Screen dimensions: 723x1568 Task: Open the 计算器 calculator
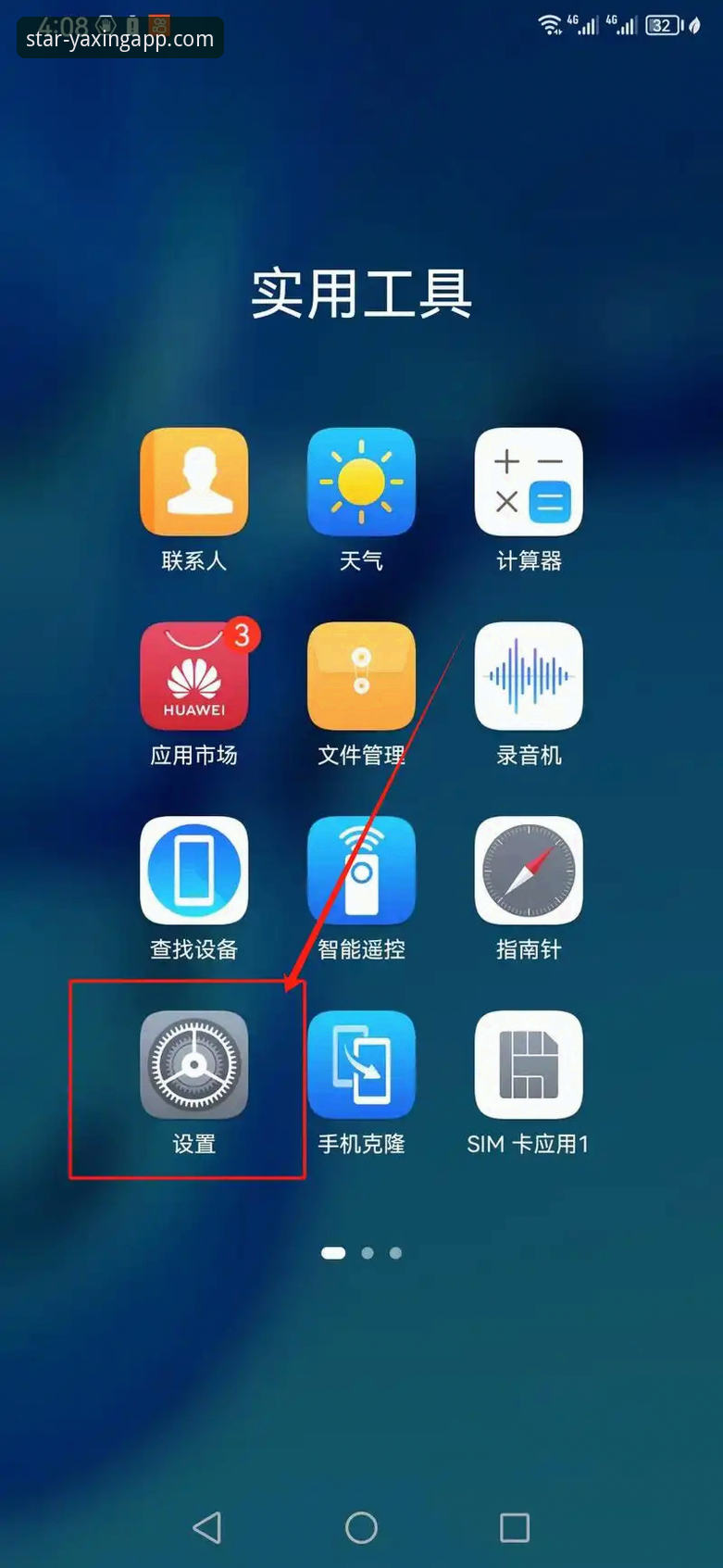point(529,483)
